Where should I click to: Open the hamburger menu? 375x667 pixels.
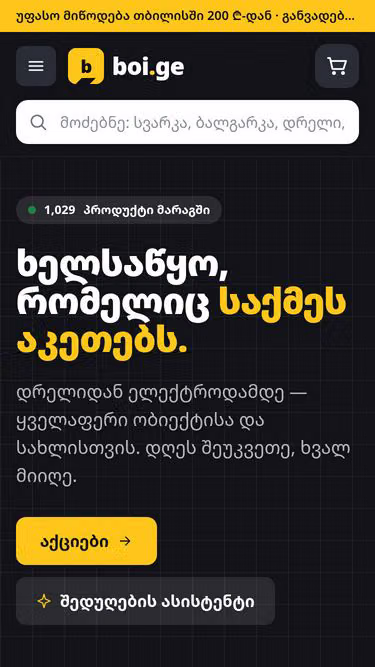36,66
